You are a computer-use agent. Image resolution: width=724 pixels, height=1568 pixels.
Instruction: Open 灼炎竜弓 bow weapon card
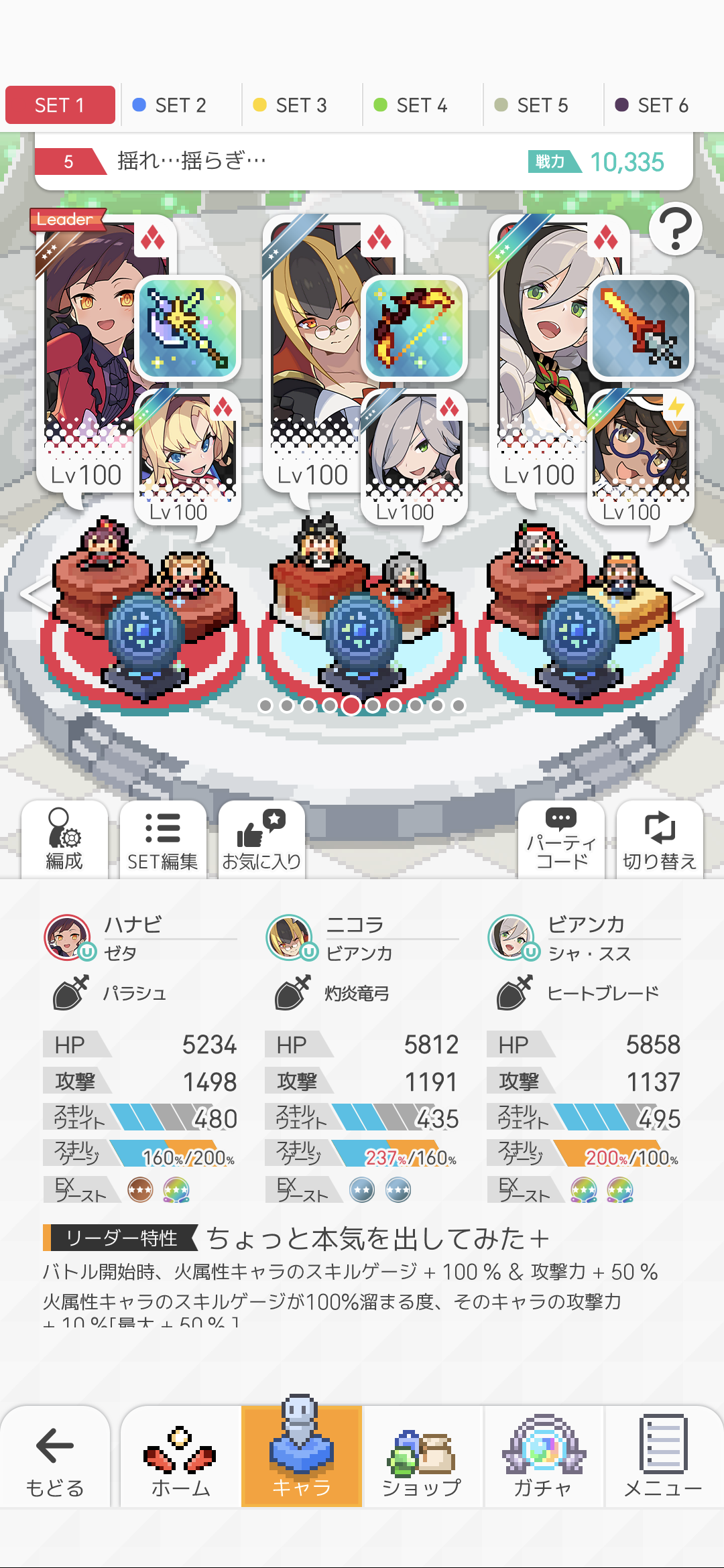tap(414, 328)
